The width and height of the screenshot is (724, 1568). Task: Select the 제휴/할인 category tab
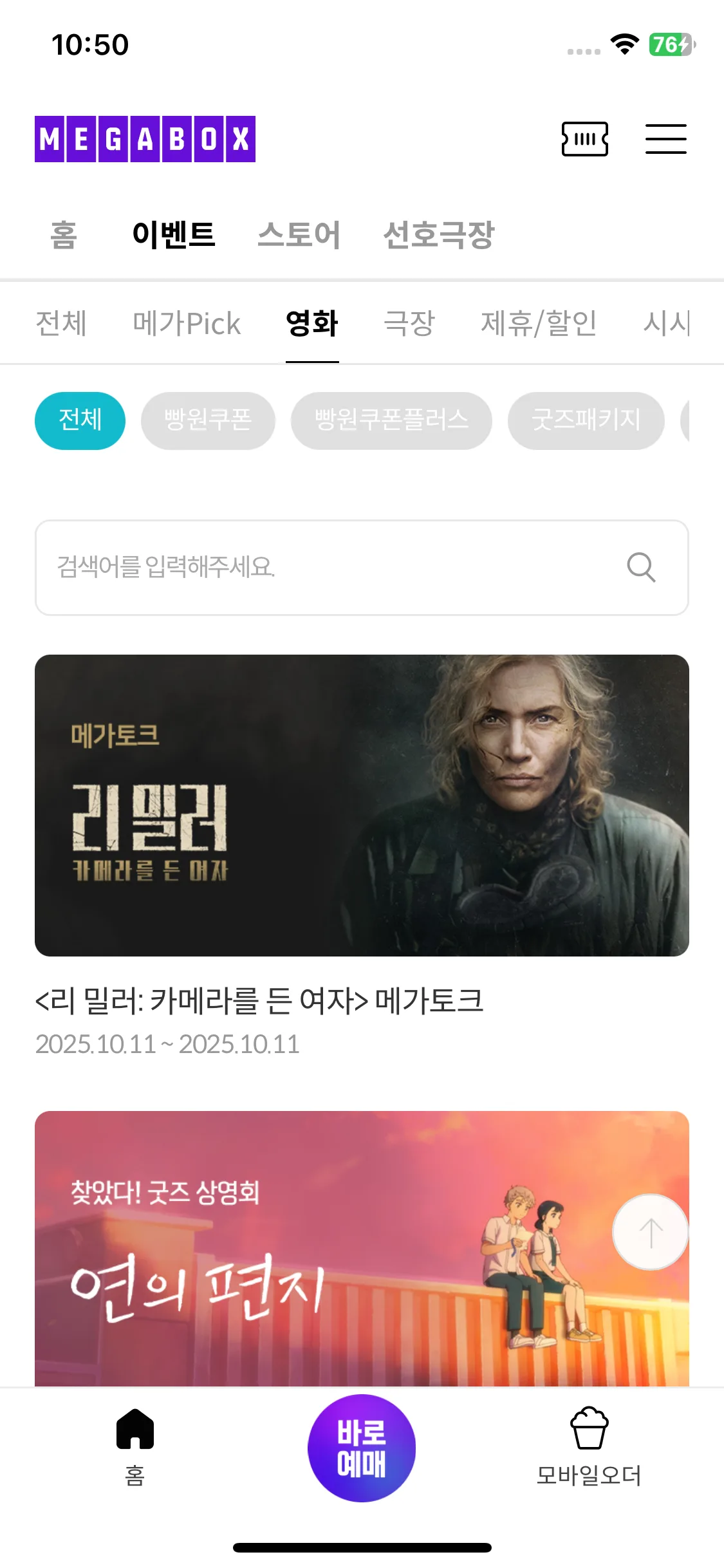tap(539, 323)
